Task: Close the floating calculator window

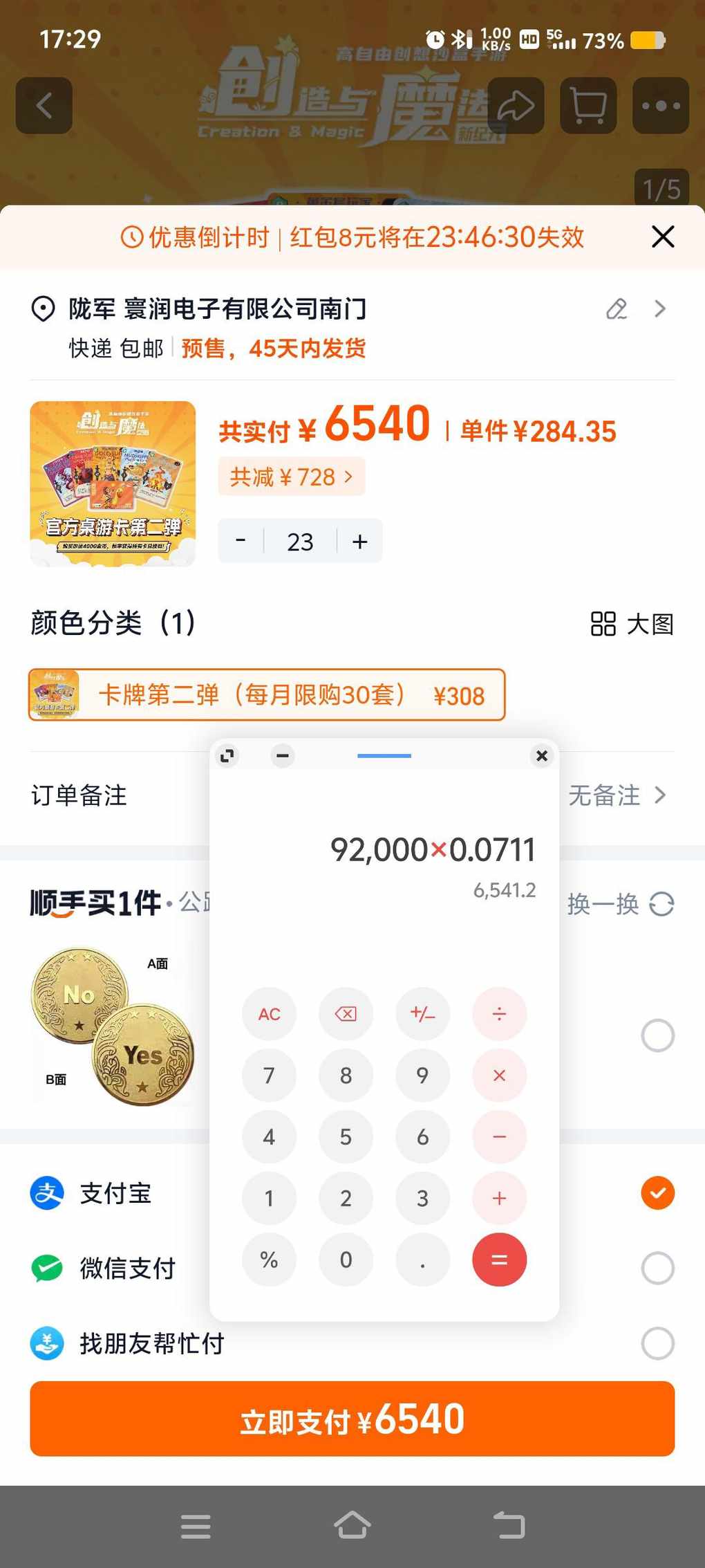Action: point(542,756)
